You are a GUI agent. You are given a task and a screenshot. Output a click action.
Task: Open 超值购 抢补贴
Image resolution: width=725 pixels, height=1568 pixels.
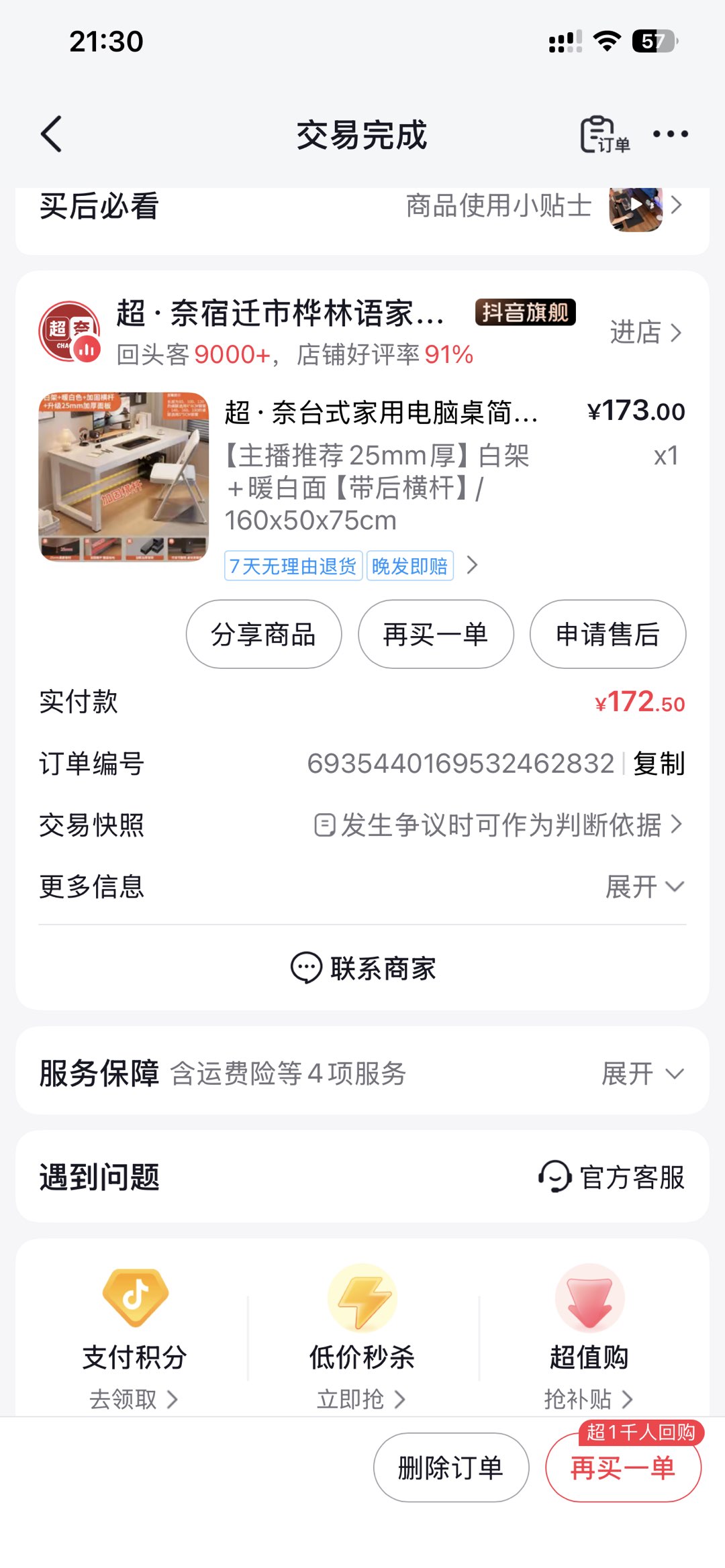[x=589, y=1399]
